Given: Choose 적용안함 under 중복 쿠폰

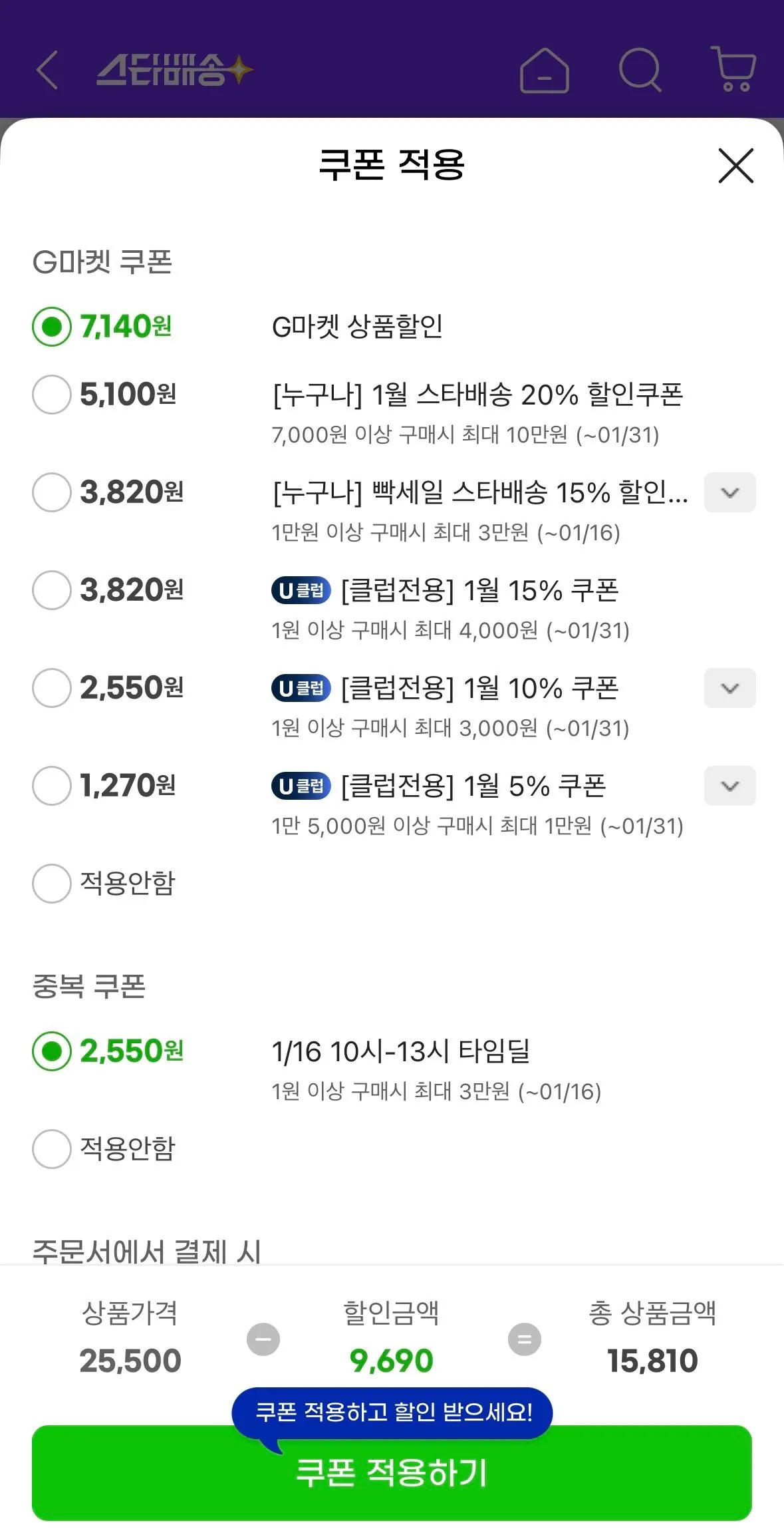Looking at the screenshot, I should [51, 1146].
